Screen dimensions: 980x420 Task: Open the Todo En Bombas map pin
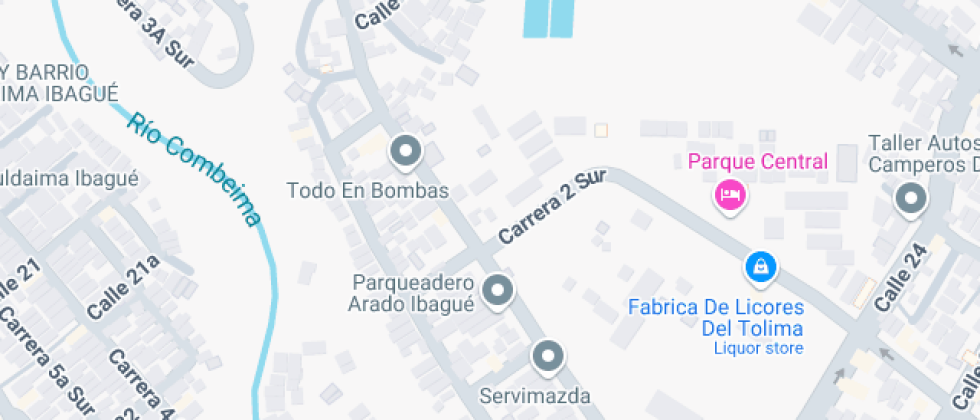click(x=405, y=152)
